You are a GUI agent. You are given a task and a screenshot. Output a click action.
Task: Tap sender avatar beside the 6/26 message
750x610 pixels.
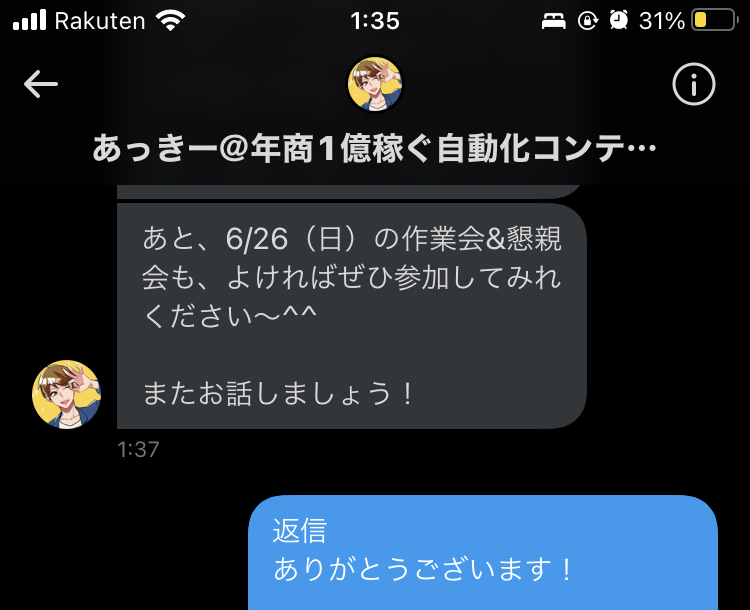tap(67, 394)
